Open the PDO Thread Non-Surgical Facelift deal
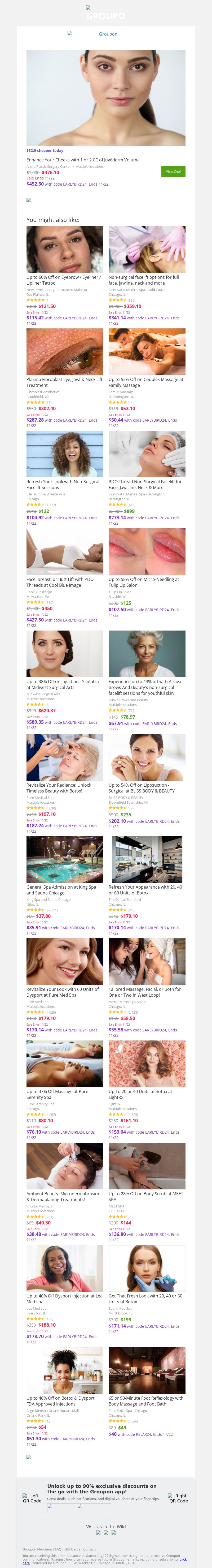Image resolution: width=212 pixels, height=1568 pixels. 145,485
